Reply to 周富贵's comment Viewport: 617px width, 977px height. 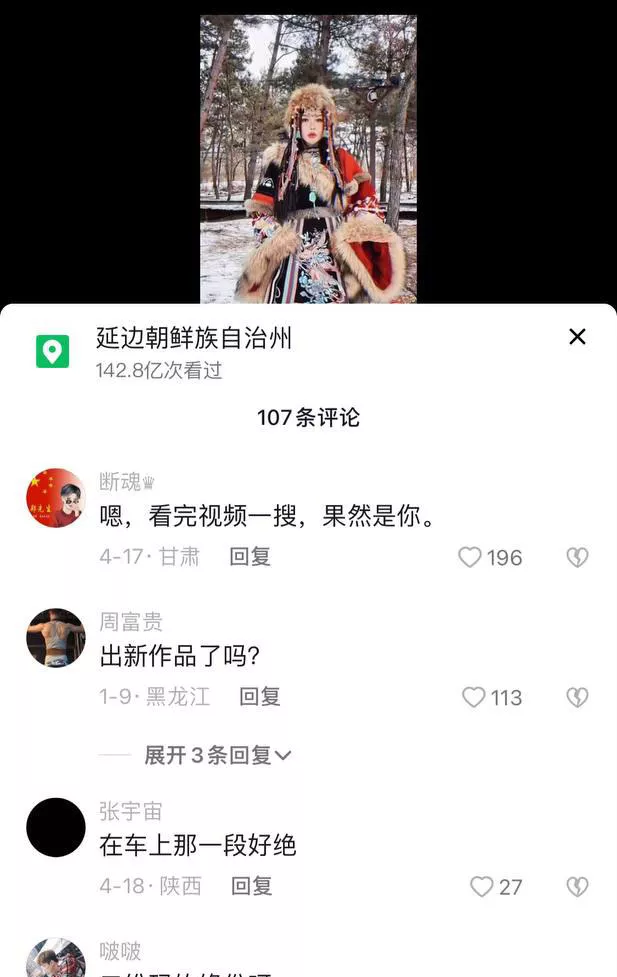click(260, 697)
